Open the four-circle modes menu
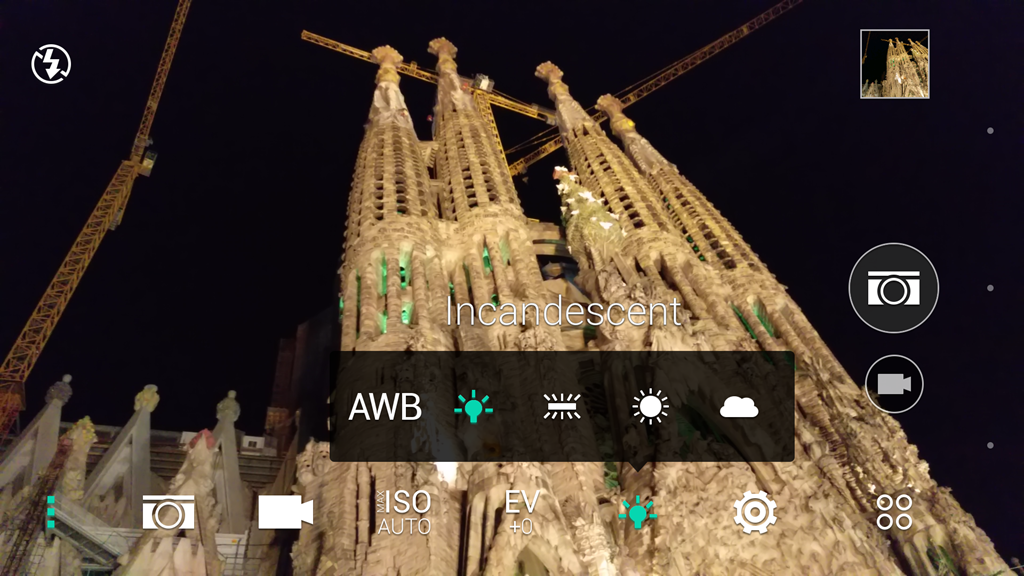The width and height of the screenshot is (1024, 576). pos(894,512)
